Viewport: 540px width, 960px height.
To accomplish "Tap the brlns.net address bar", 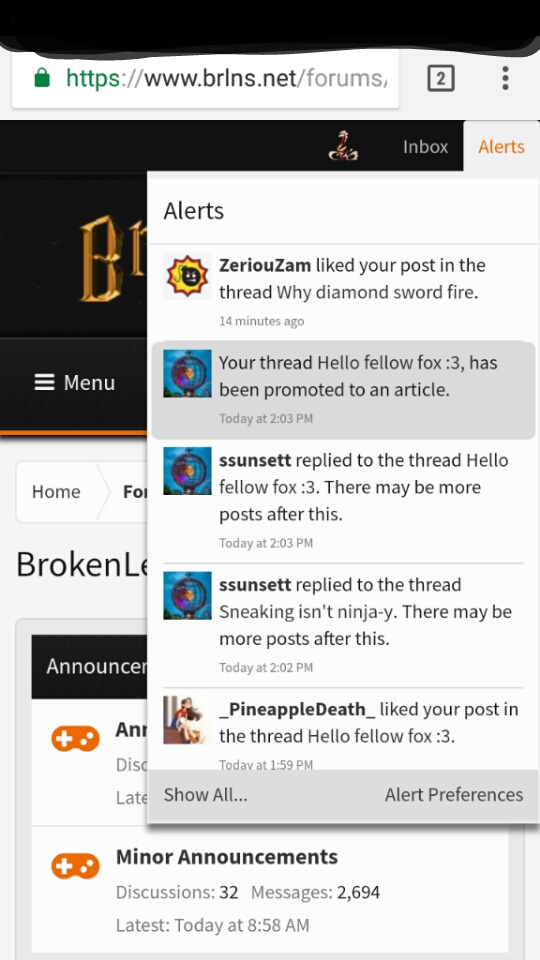I will [205, 78].
